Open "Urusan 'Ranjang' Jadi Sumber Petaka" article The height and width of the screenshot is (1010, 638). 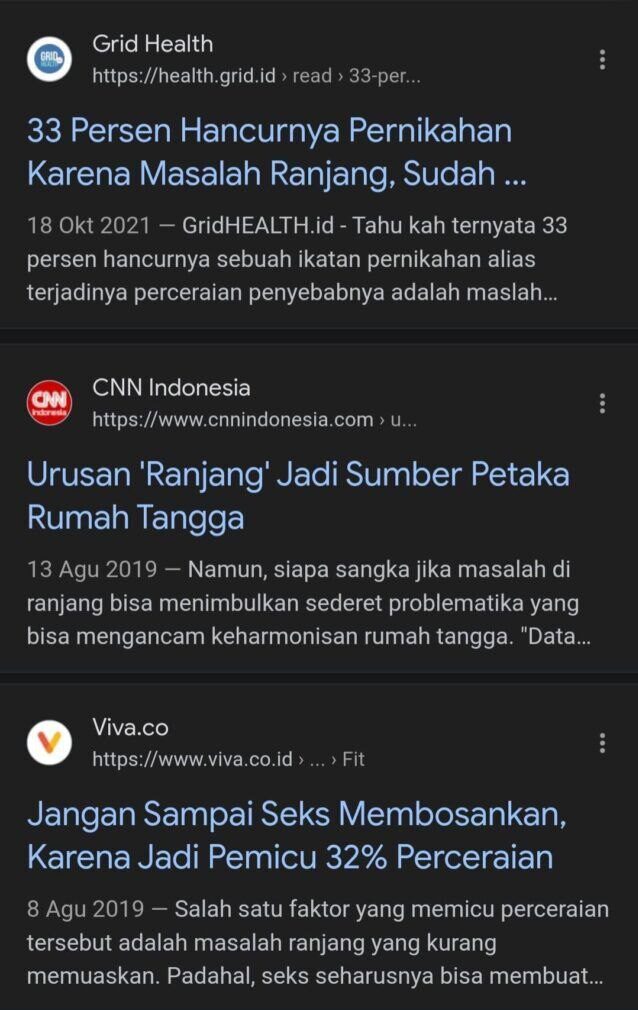297,495
